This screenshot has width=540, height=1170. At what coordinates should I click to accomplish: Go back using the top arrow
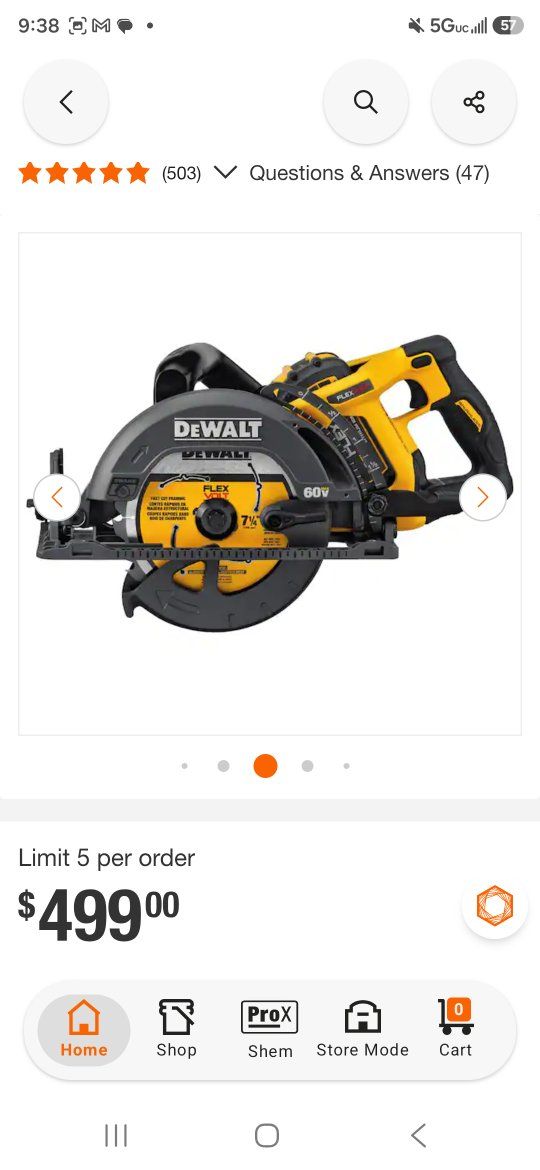pos(66,101)
